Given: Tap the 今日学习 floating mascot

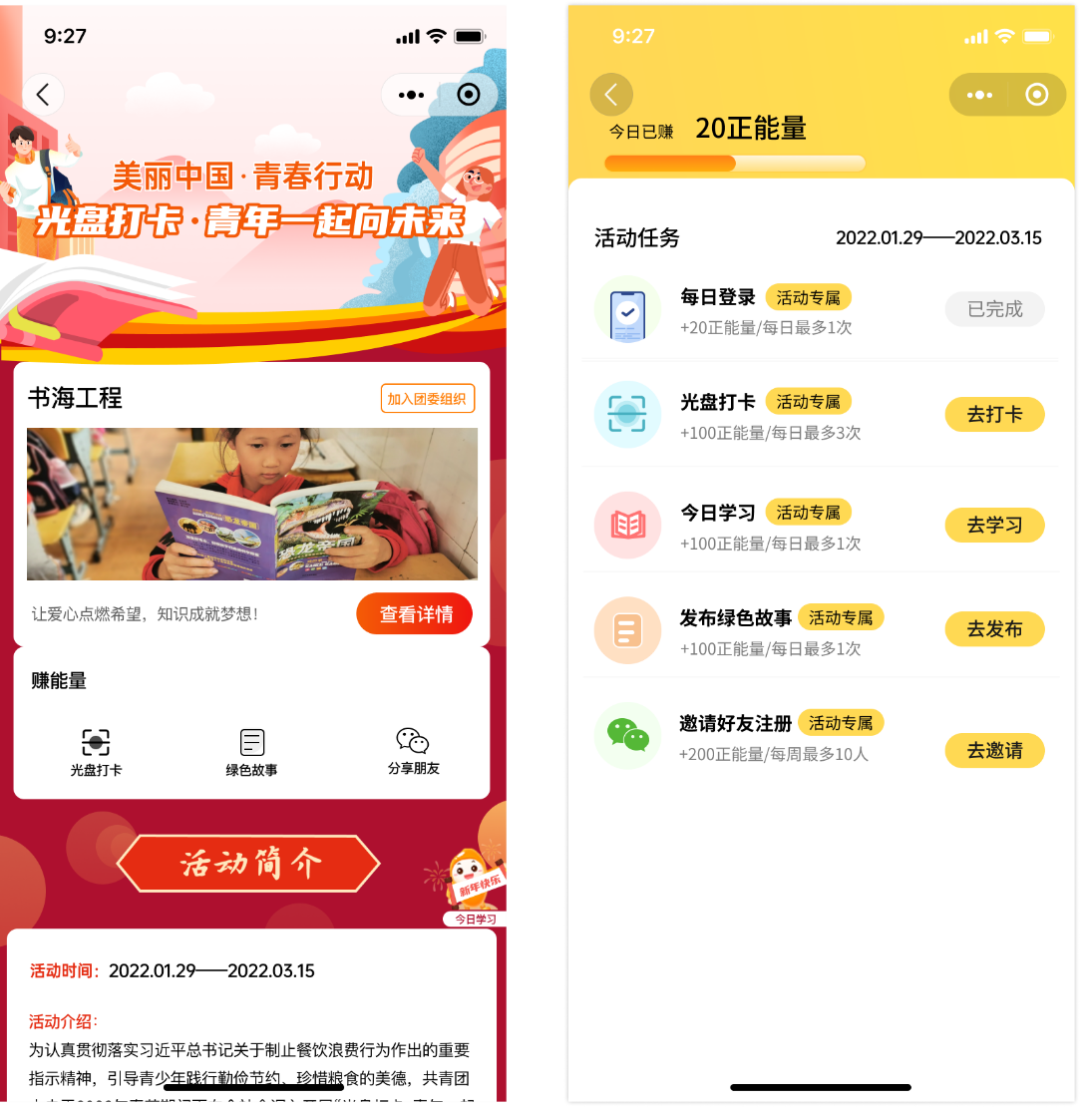Looking at the screenshot, I should click(475, 886).
